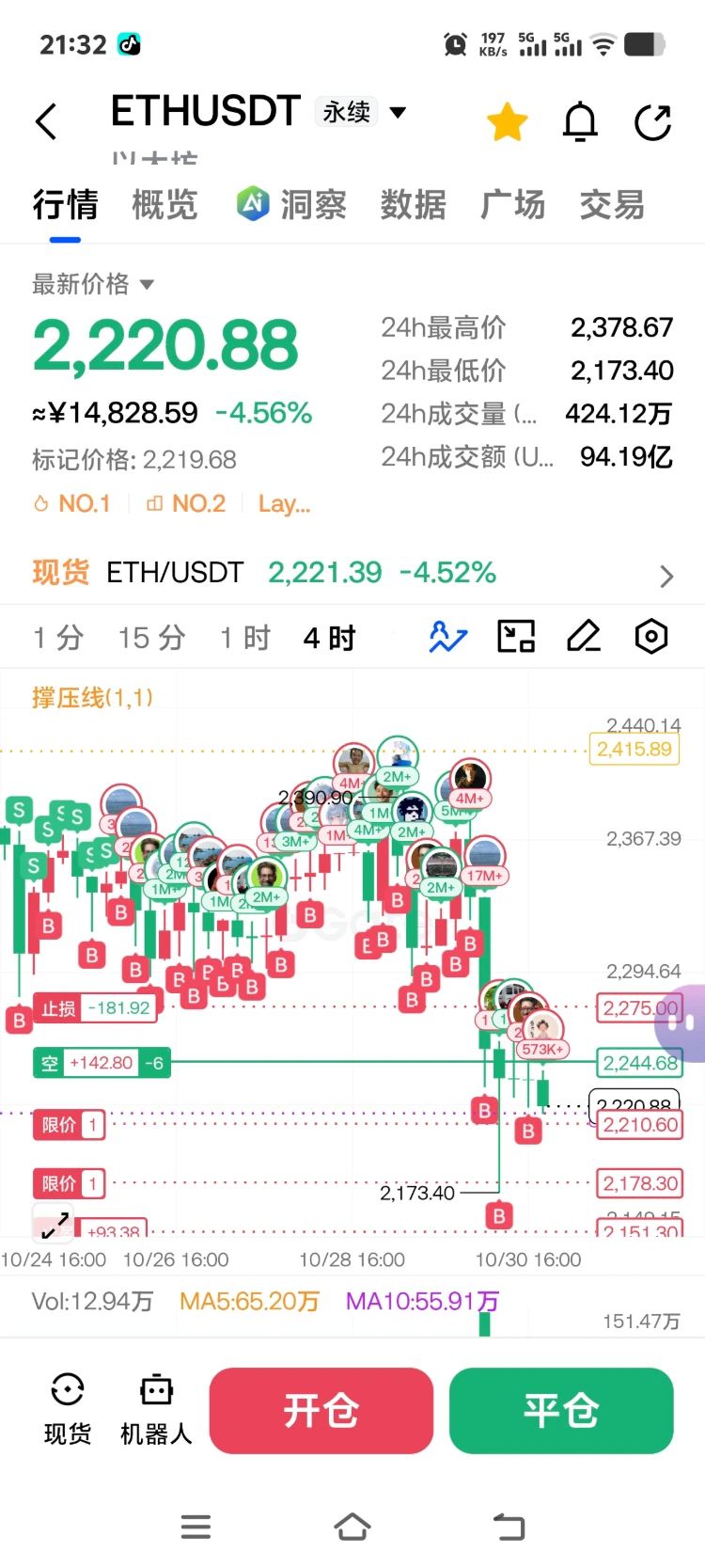Tap the green 平仓 button

point(561,1410)
